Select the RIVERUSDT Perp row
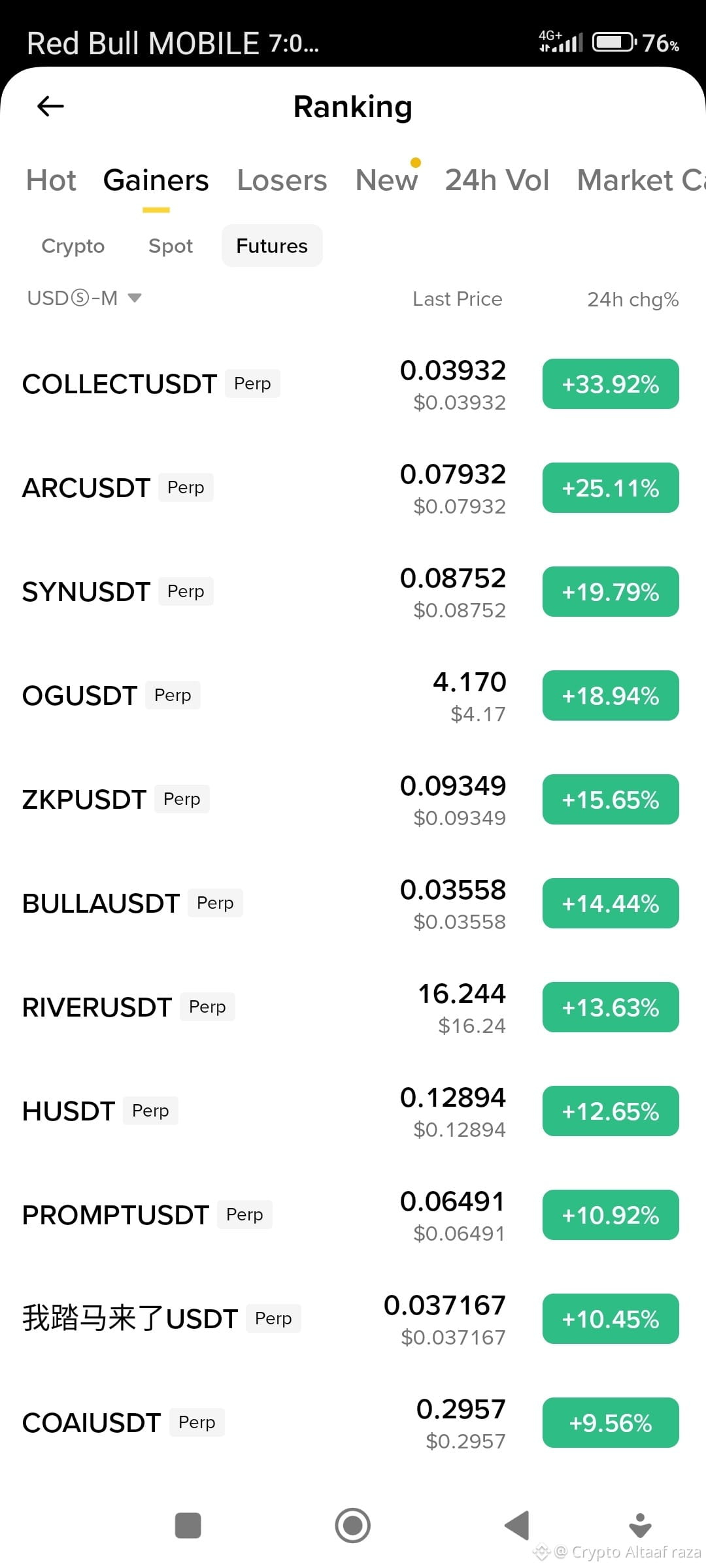 [x=97, y=1007]
